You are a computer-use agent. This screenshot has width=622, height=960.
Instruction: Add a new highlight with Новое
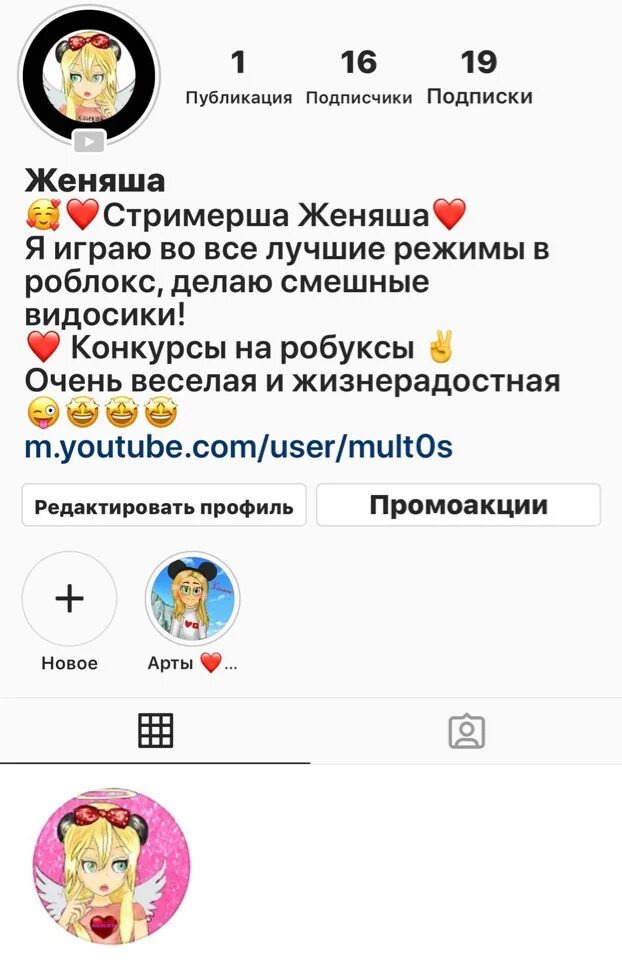click(x=69, y=599)
